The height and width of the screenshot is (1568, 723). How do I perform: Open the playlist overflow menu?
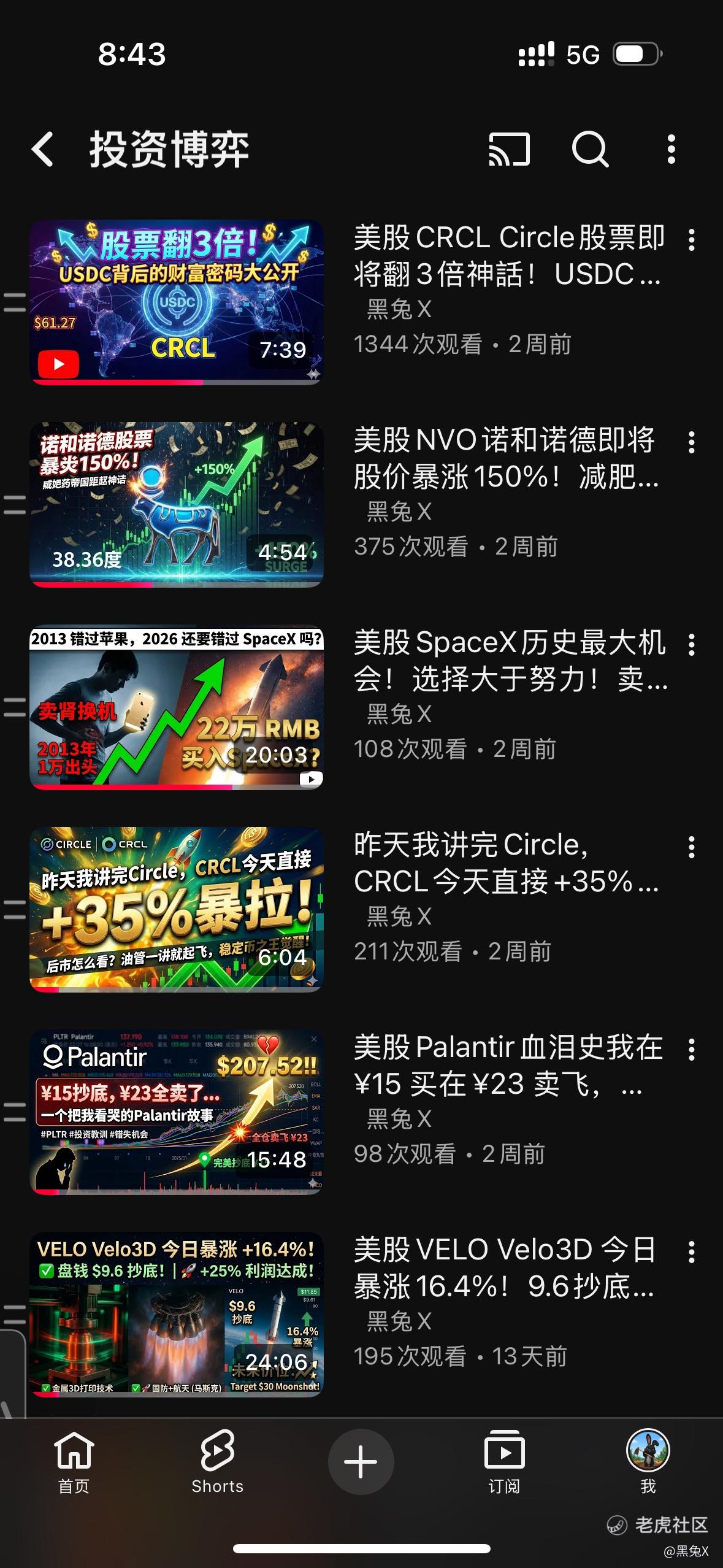(x=671, y=150)
